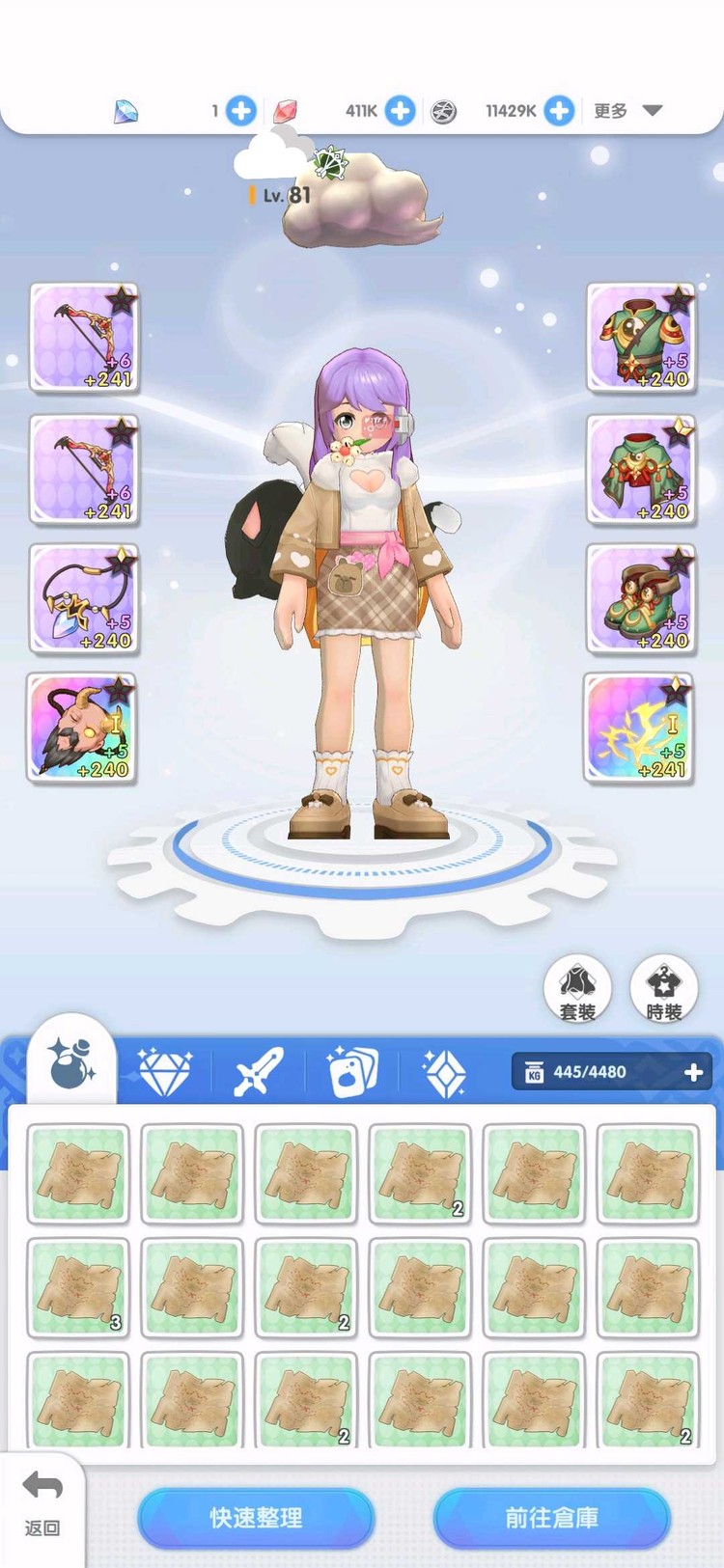Select the potion consumables tab
Screen dimensions: 724x1568
[x=71, y=1063]
